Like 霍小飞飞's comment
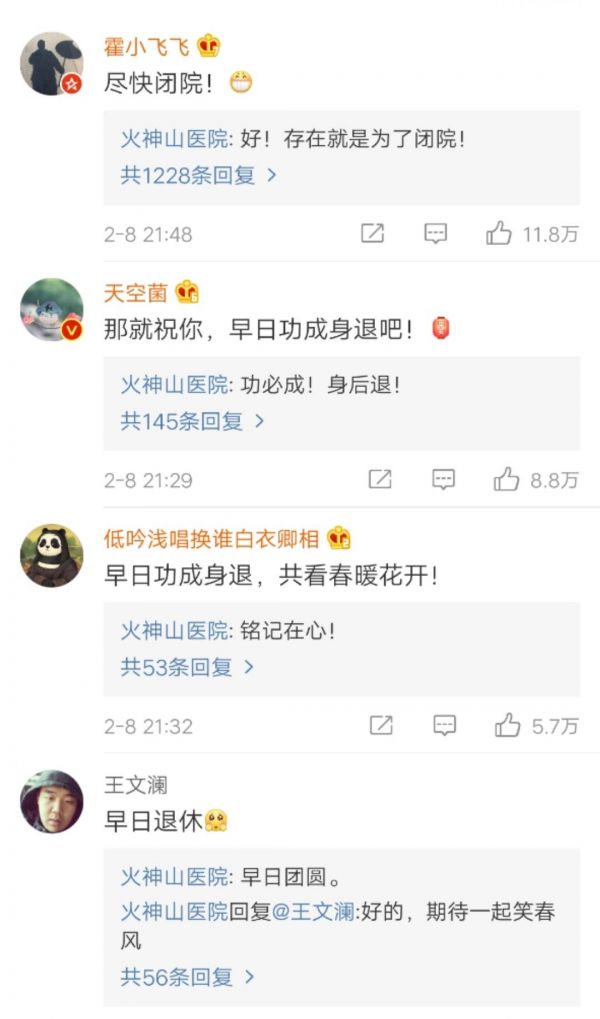 [499, 234]
